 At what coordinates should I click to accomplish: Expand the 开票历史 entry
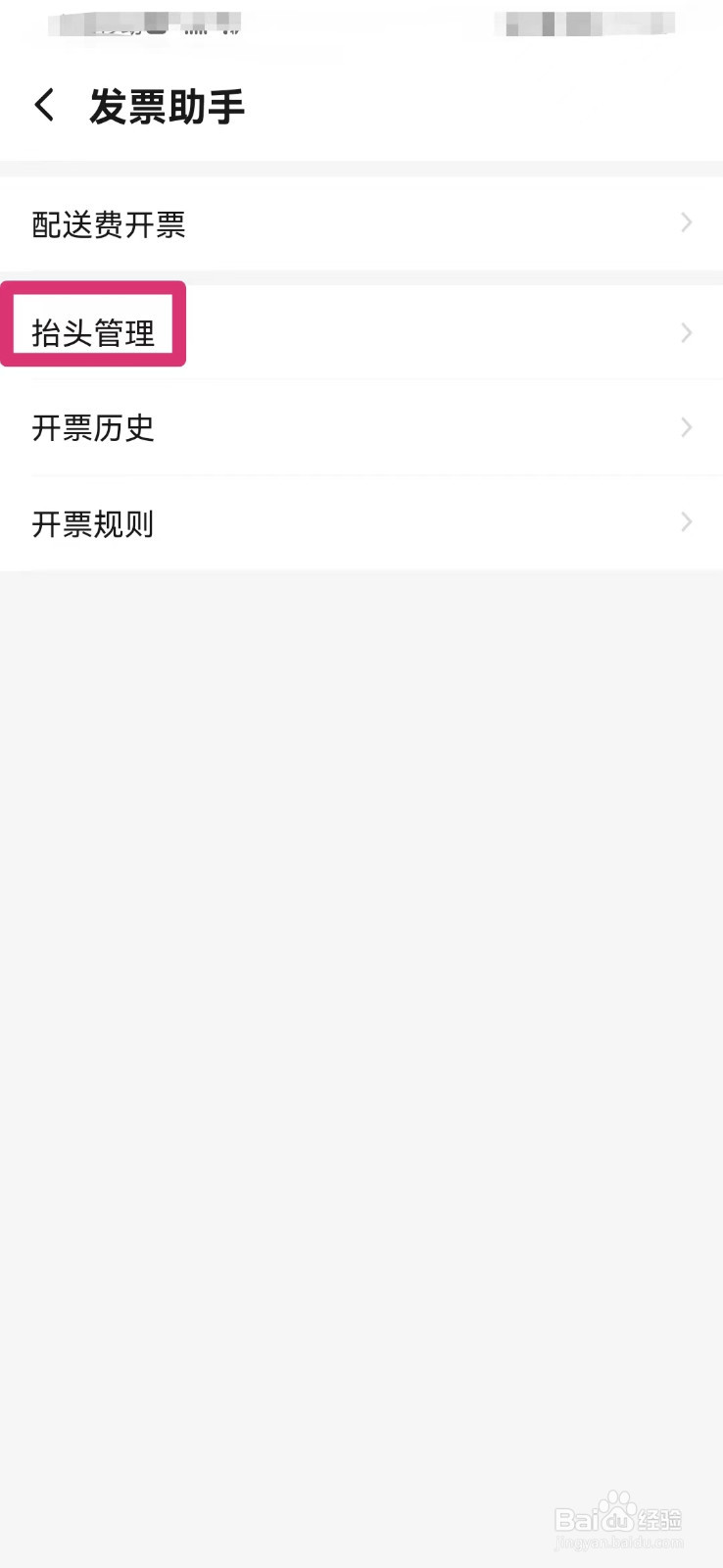click(x=361, y=427)
